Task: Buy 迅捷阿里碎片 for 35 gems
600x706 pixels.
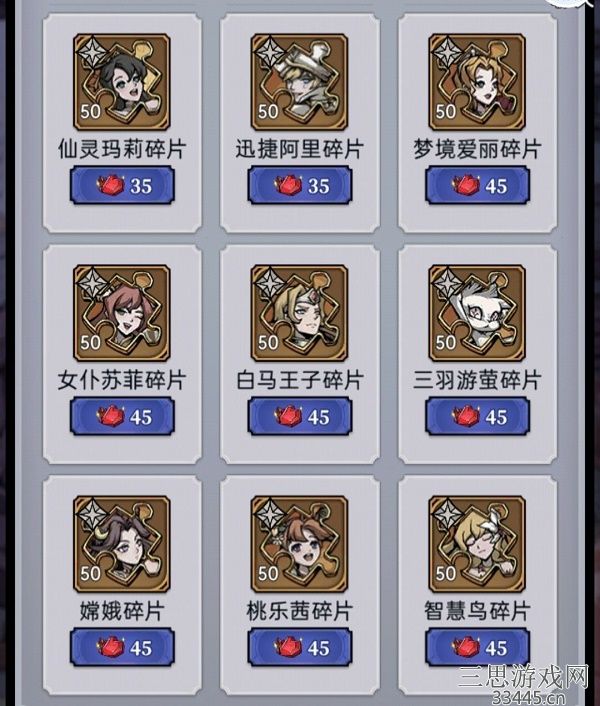Action: (299, 185)
